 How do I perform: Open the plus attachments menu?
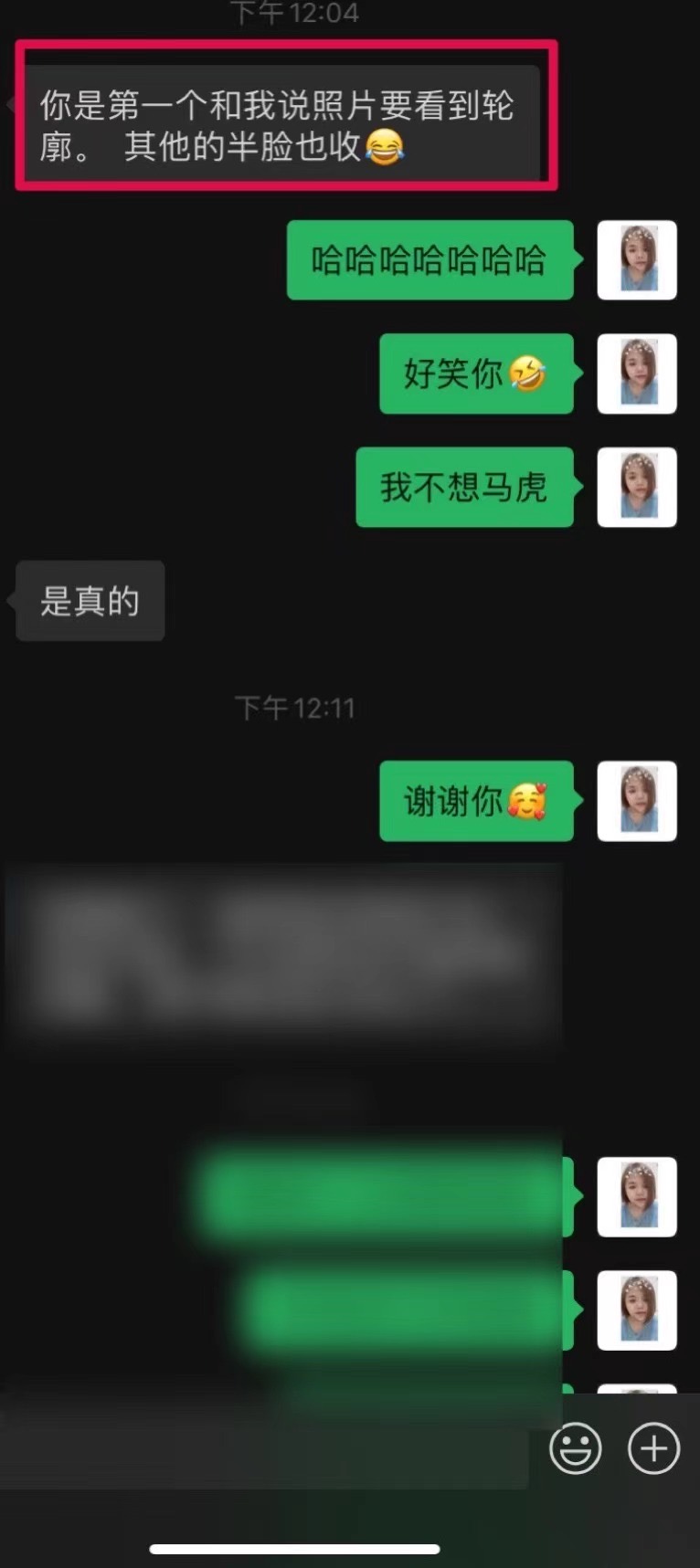coord(654,1448)
